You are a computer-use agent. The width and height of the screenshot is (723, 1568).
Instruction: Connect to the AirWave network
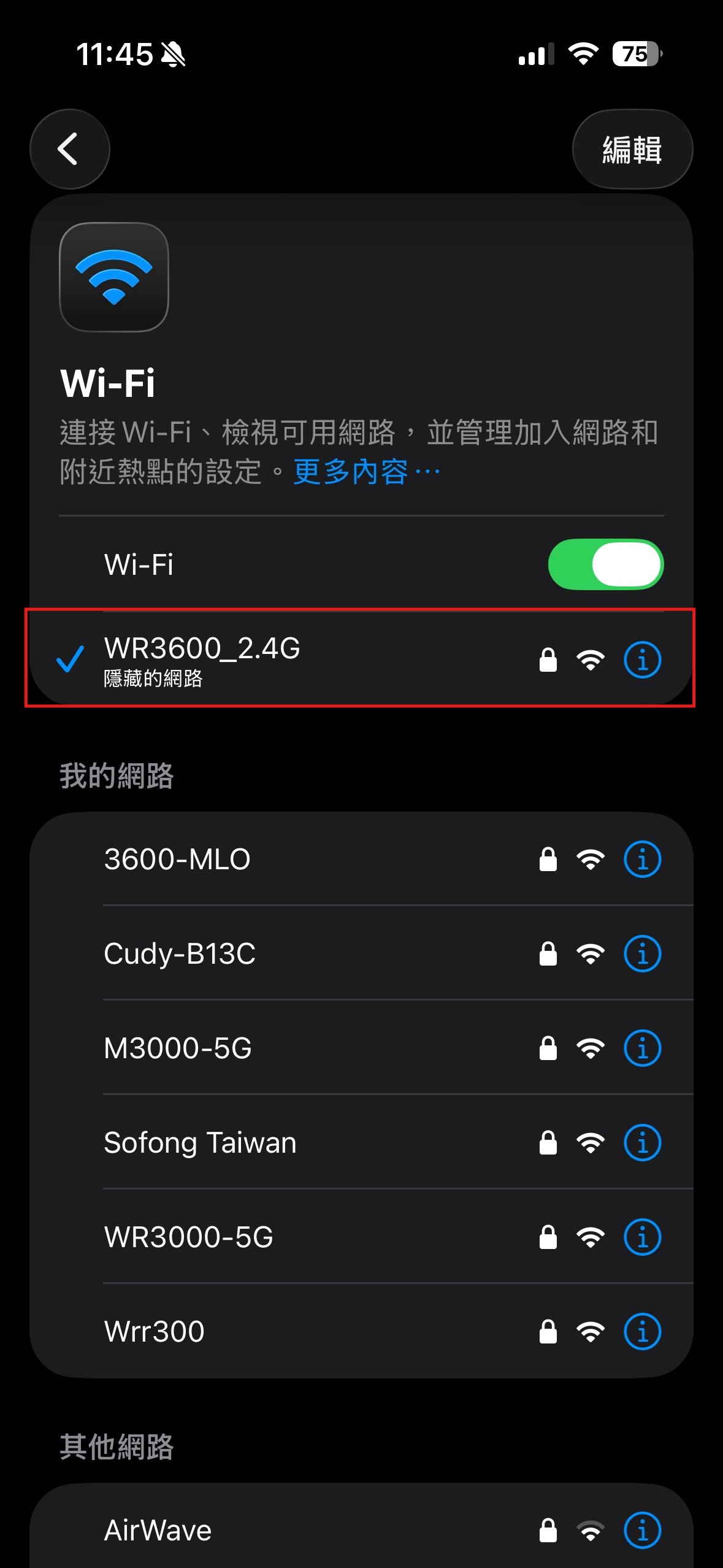pos(158,1530)
